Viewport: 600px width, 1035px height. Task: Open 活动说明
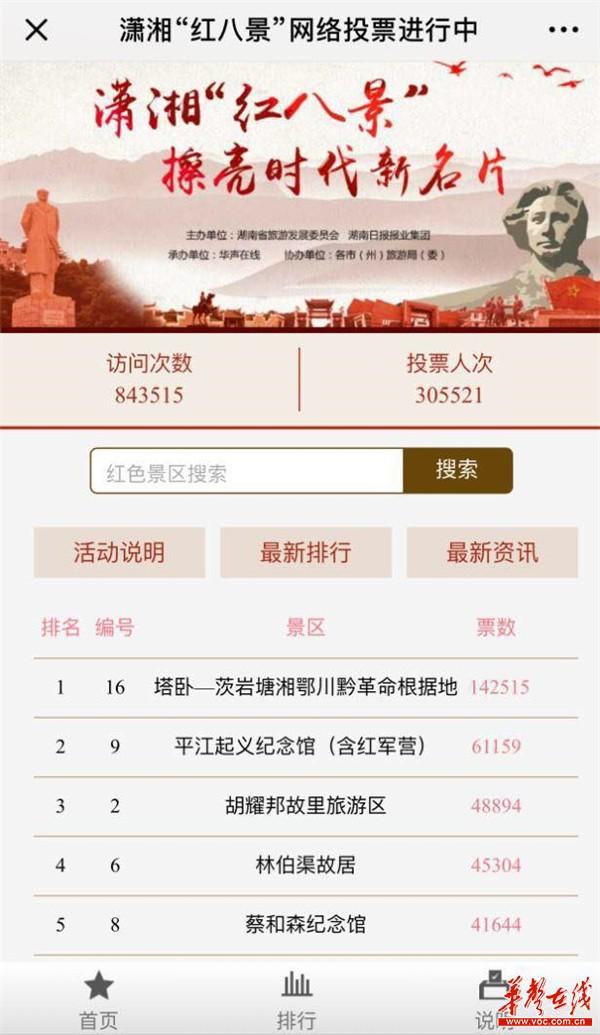click(119, 553)
